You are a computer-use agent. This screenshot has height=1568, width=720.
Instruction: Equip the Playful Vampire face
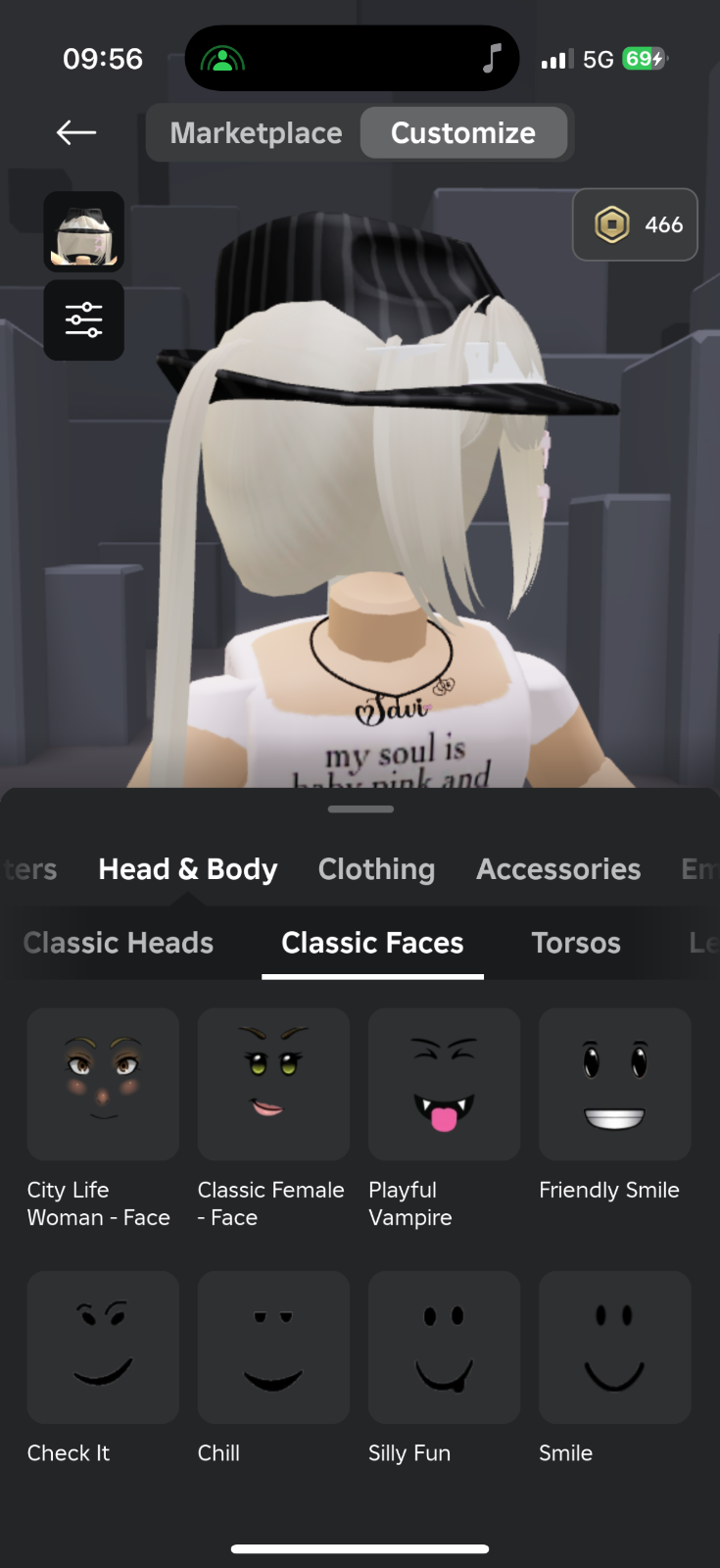click(444, 1084)
